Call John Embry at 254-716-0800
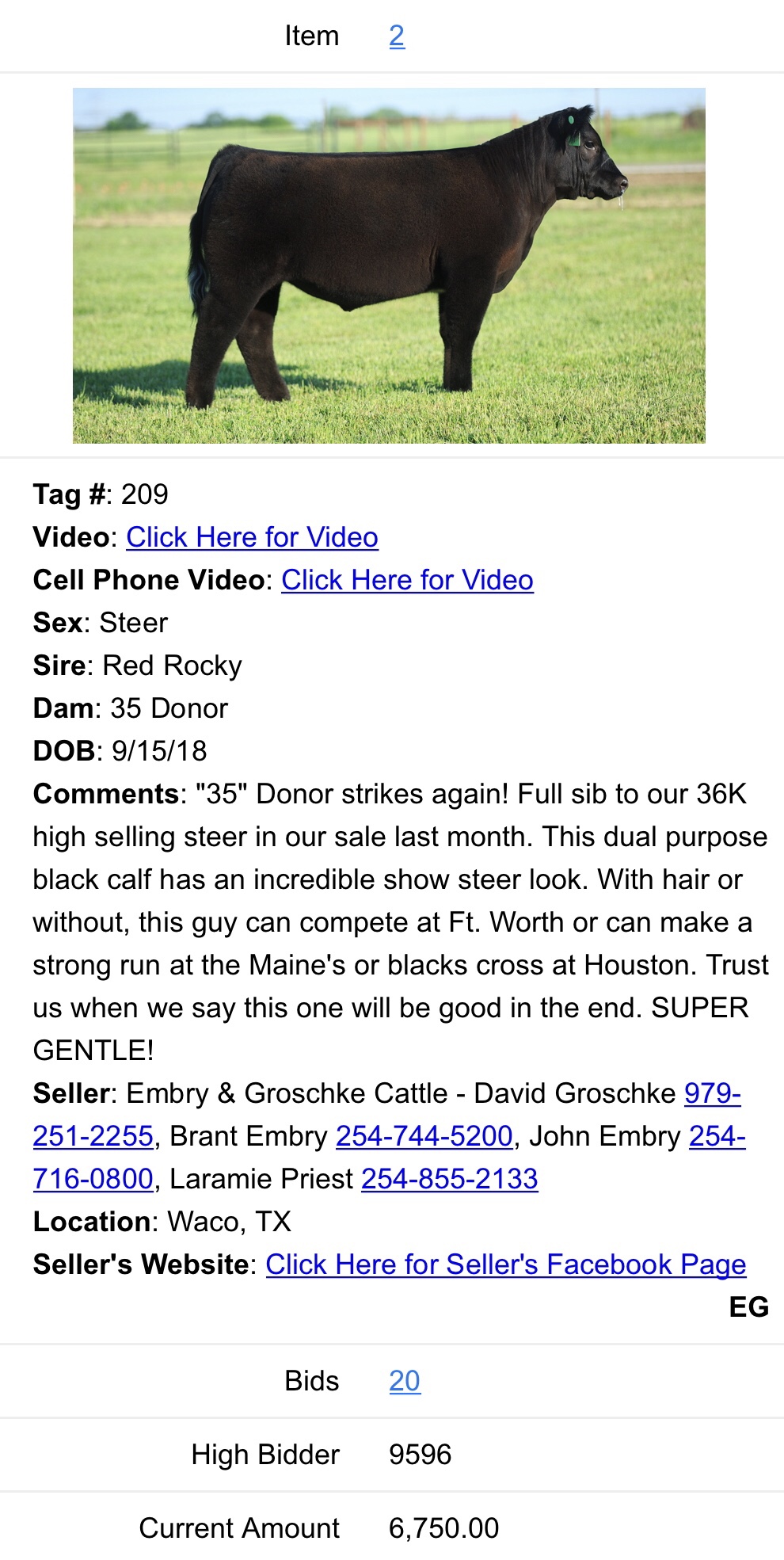 [x=717, y=1136]
